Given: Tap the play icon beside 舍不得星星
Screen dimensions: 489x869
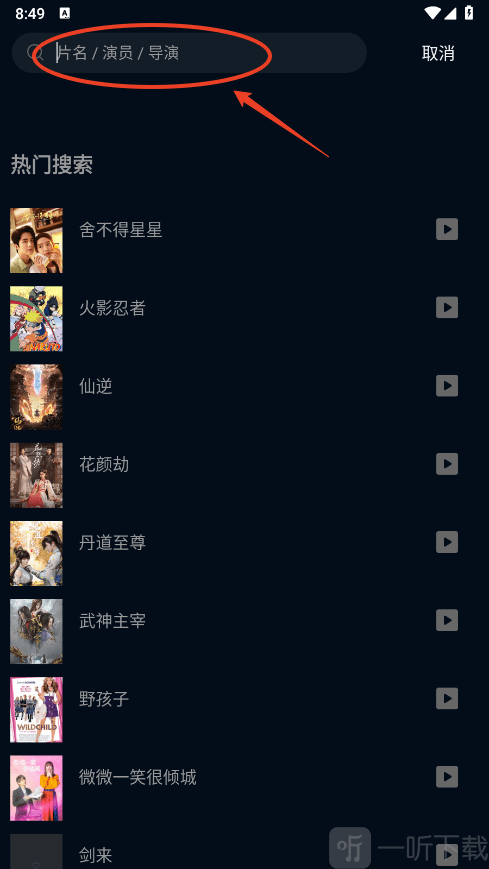Looking at the screenshot, I should click(x=447, y=229).
